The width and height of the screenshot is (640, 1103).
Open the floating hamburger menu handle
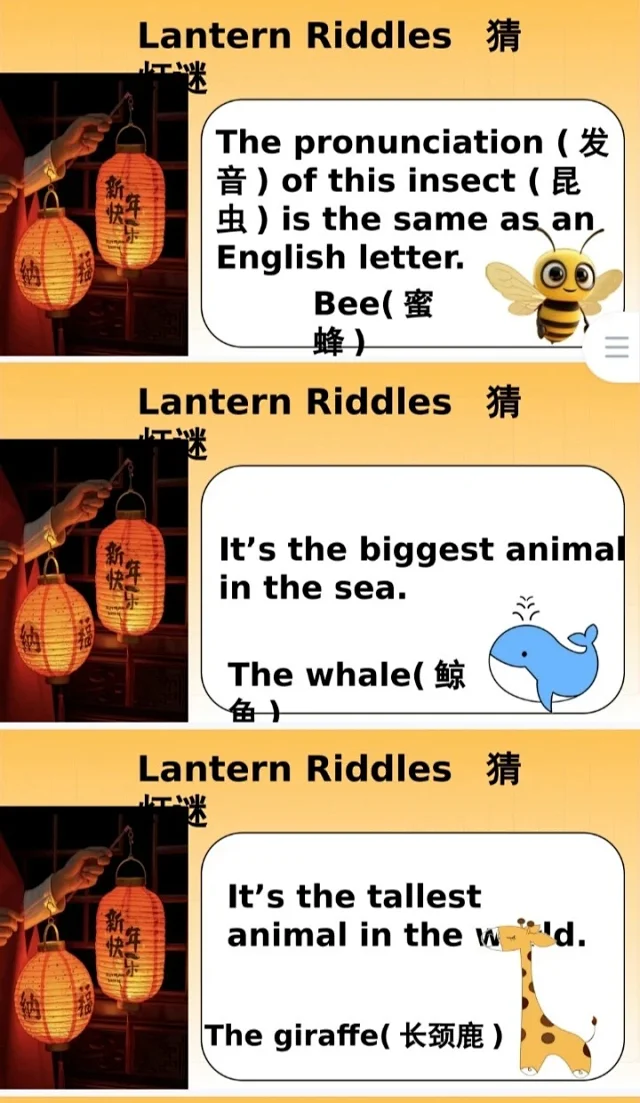point(617,347)
